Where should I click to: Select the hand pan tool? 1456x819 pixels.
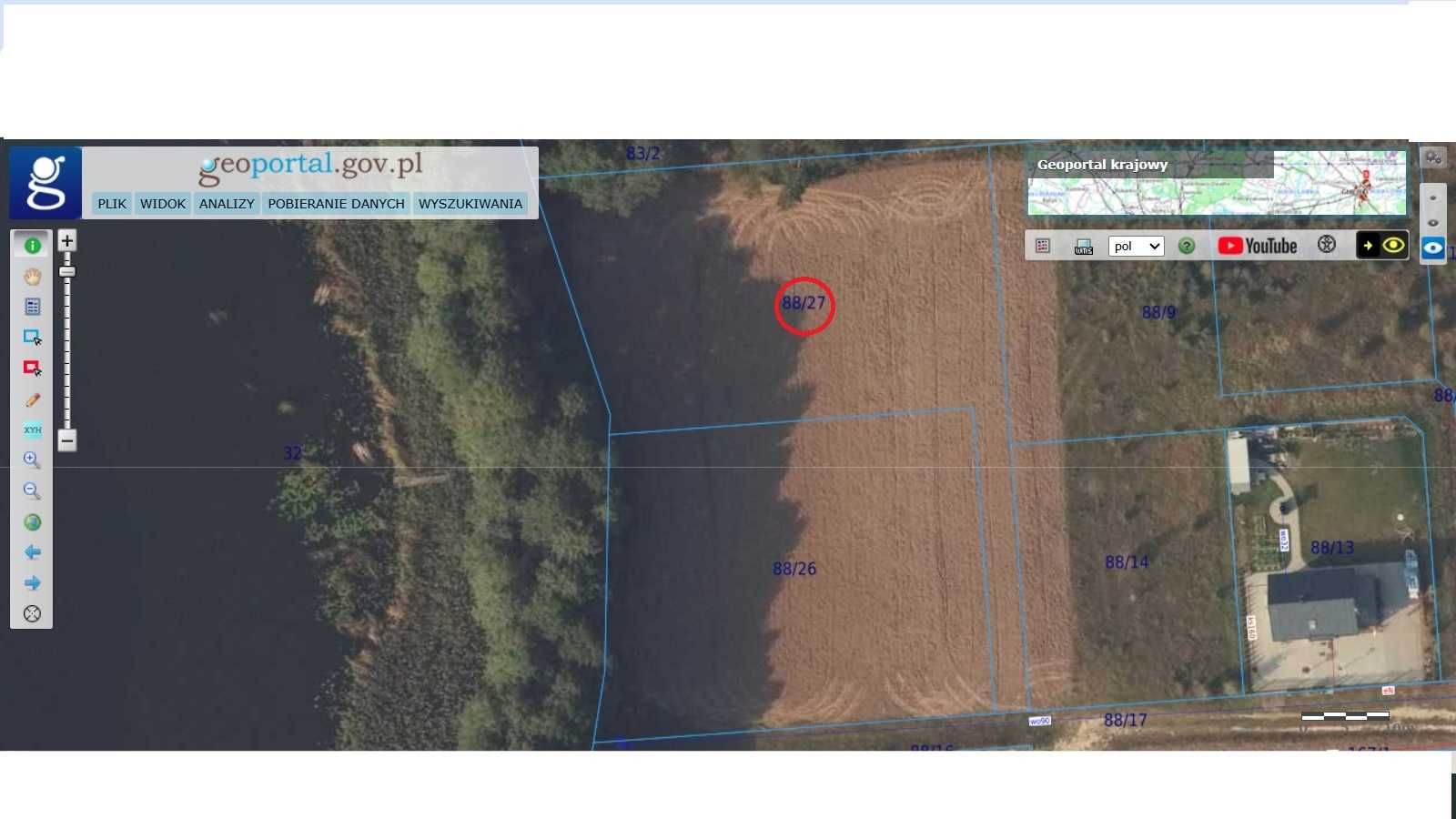tap(32, 277)
